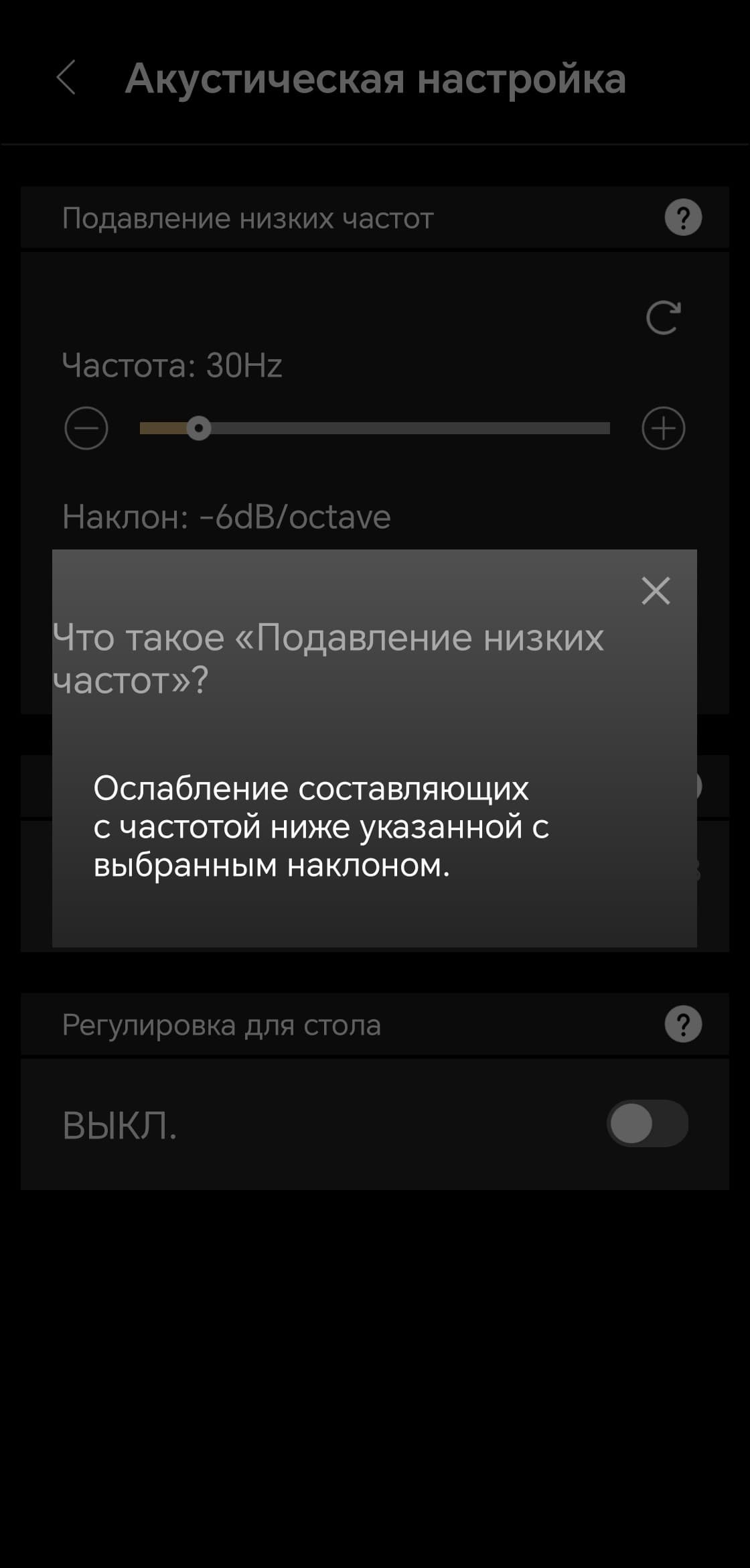Image resolution: width=750 pixels, height=1568 pixels.
Task: Reset the low-frequency suppression settings
Action: tap(663, 317)
